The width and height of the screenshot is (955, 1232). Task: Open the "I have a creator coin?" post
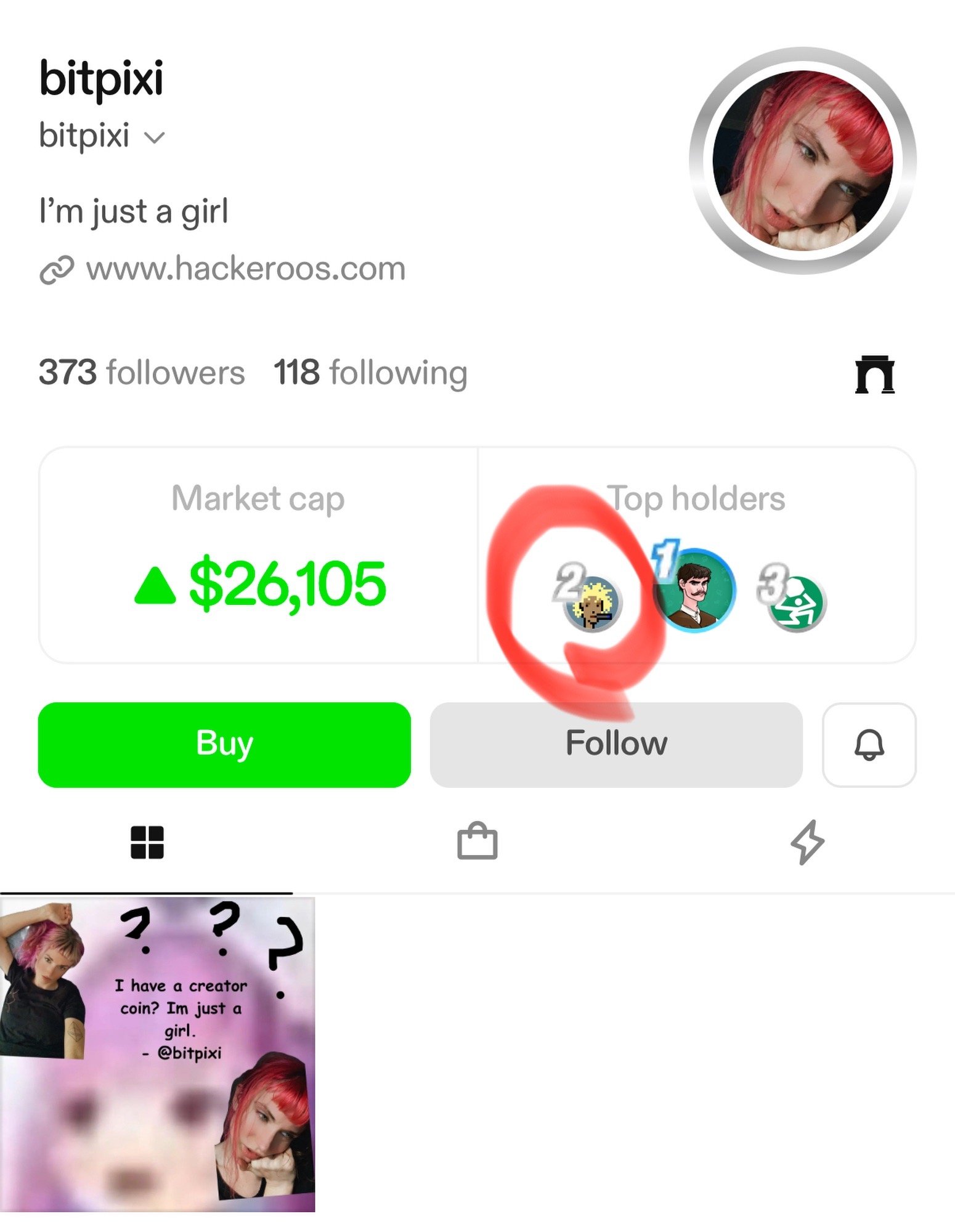tap(158, 1055)
